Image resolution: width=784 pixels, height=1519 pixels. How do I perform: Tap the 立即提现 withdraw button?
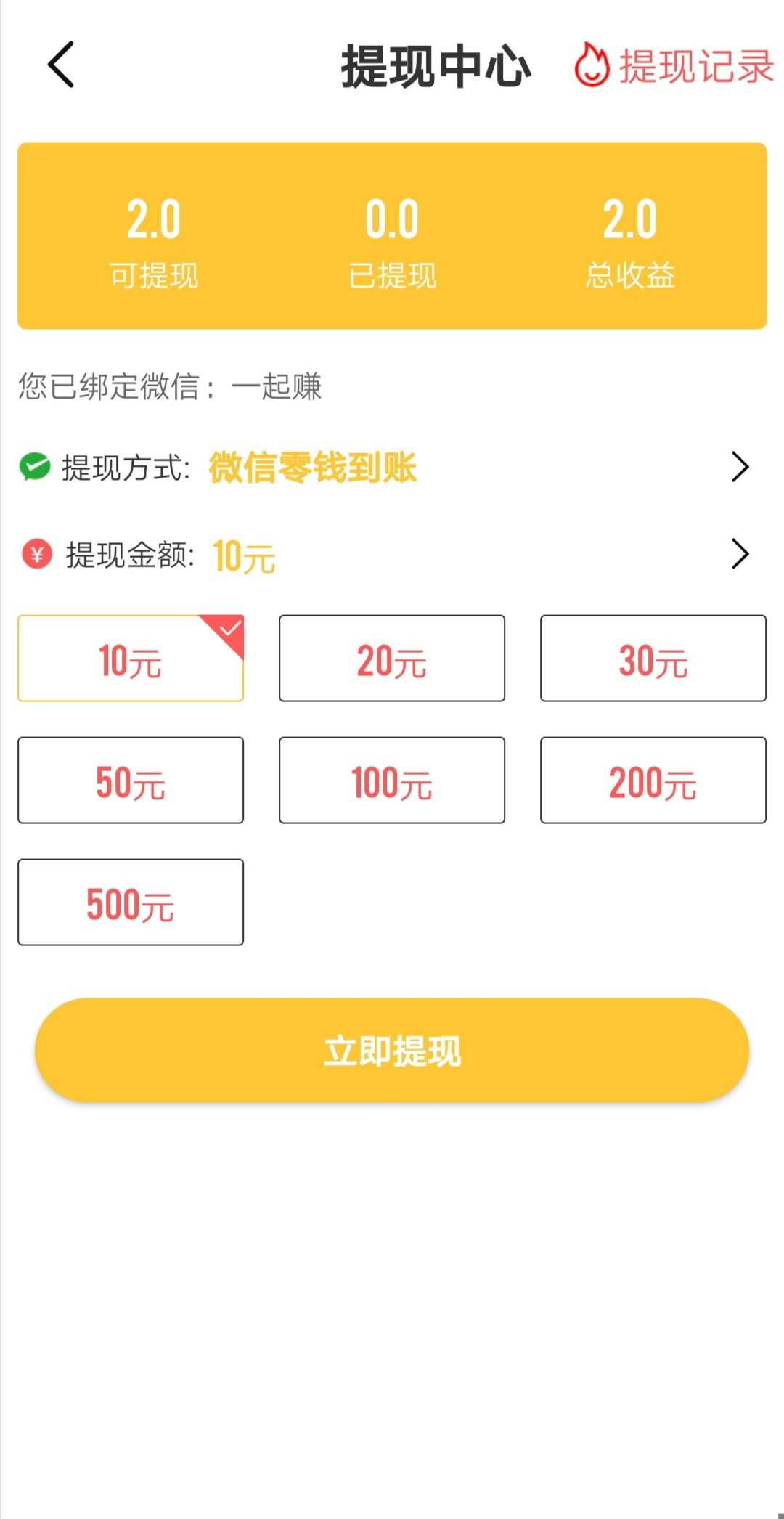(392, 1050)
